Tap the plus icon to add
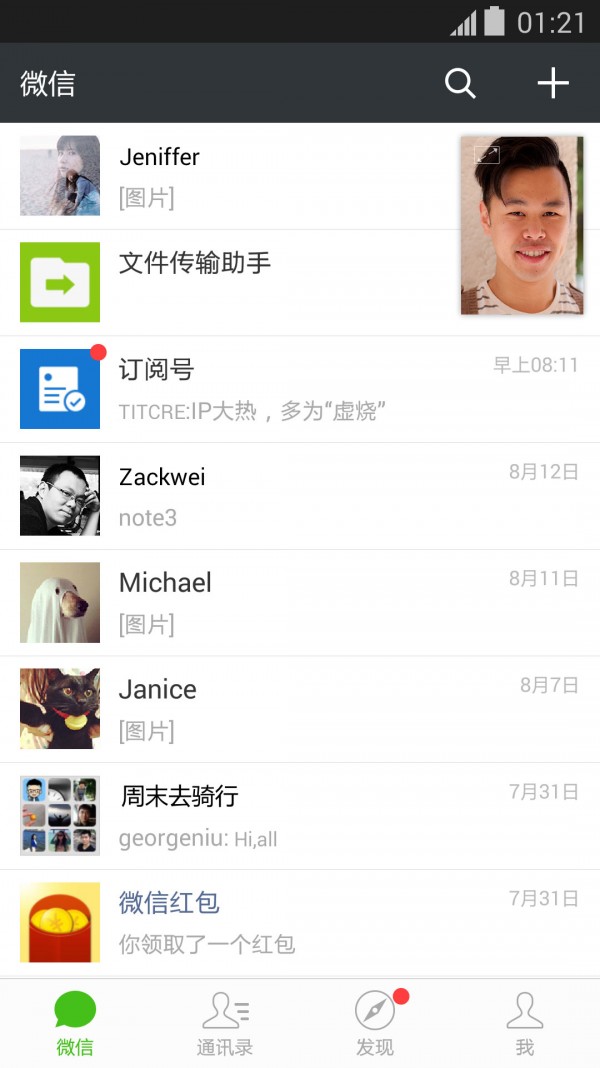This screenshot has width=600, height=1068. tap(553, 84)
